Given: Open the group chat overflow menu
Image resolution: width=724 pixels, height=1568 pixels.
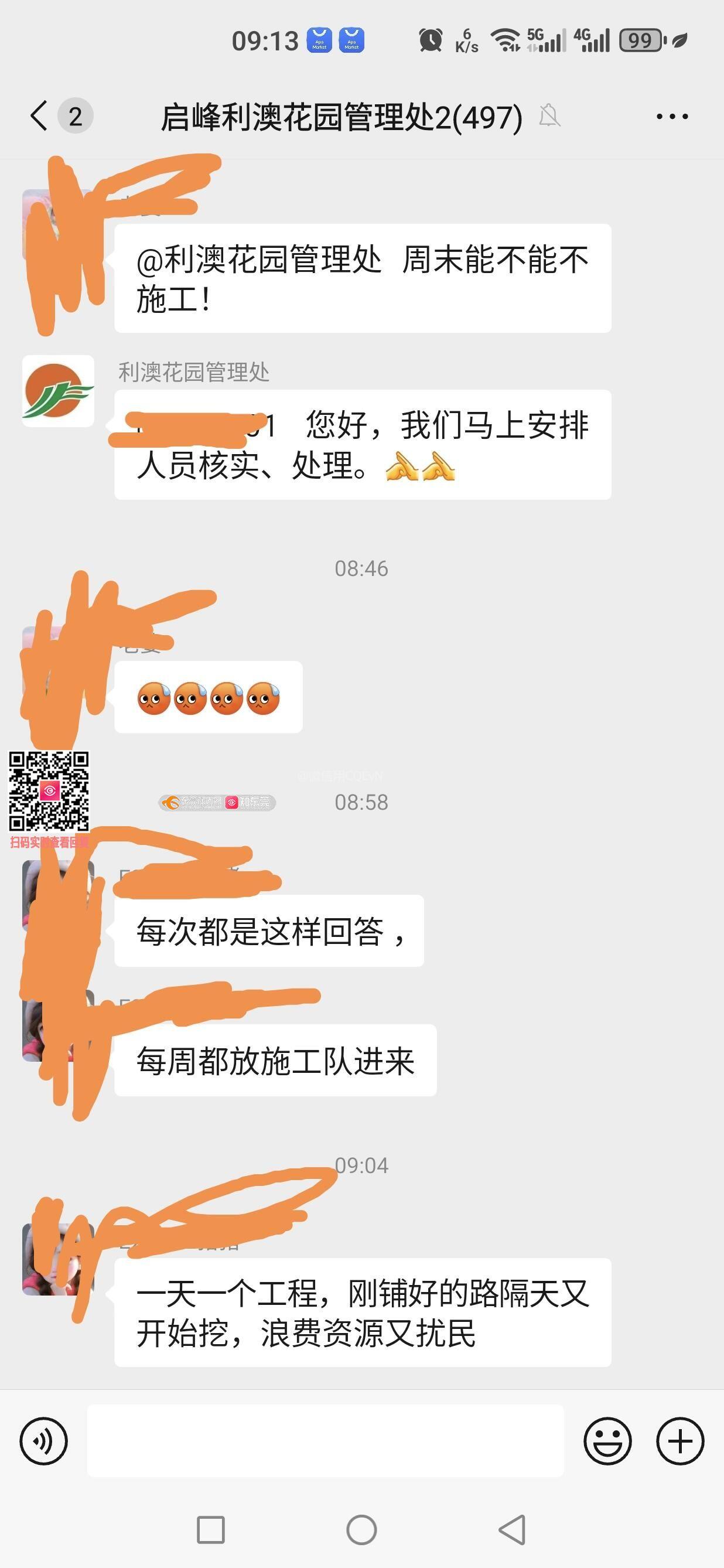Looking at the screenshot, I should pyautogui.click(x=672, y=116).
